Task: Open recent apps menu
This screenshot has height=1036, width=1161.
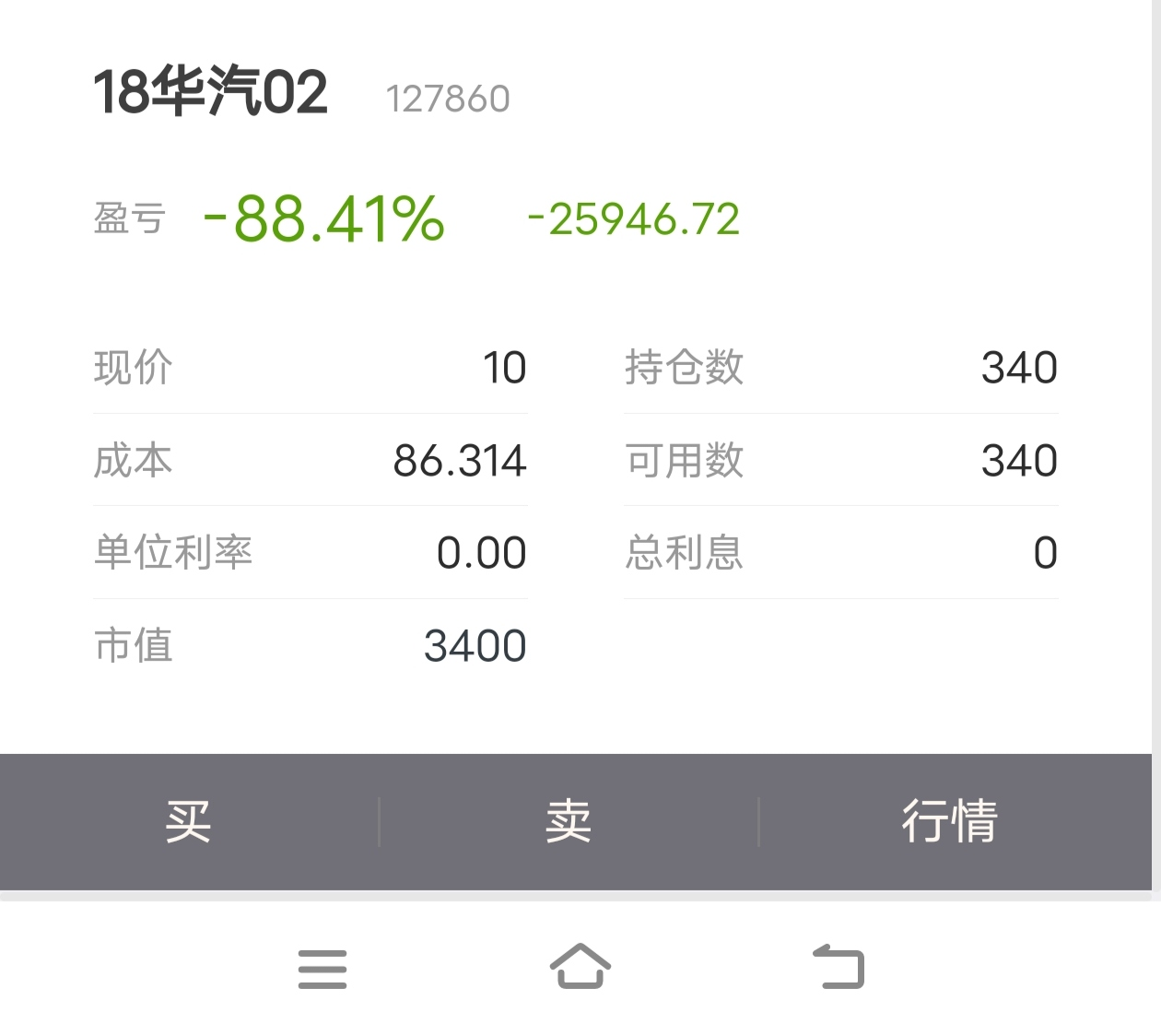Action: (x=322, y=969)
